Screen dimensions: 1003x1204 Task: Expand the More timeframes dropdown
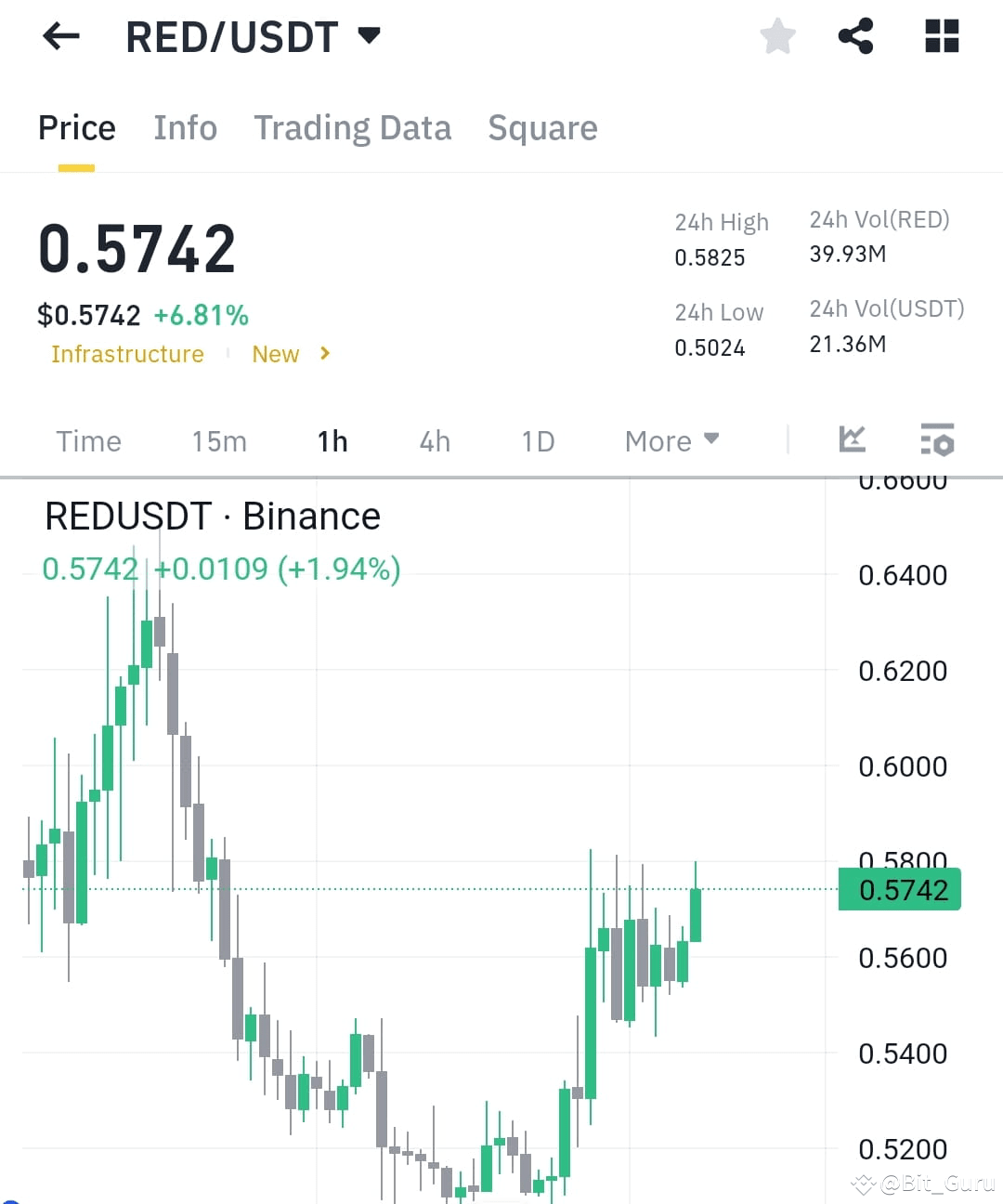pyautogui.click(x=671, y=440)
